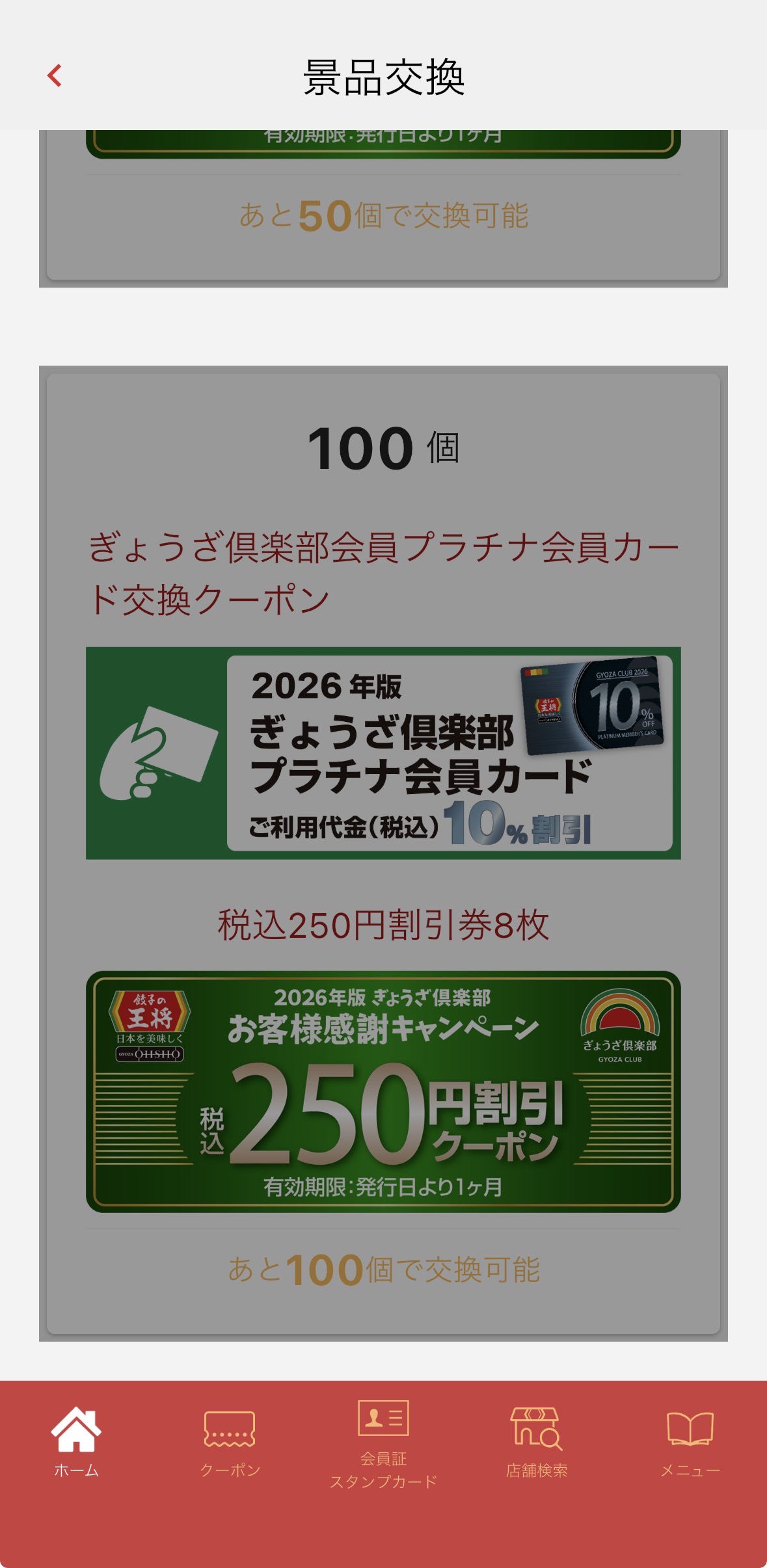Tap the back chevron to leave 景品交換
This screenshot has width=767, height=1568.
coord(55,76)
